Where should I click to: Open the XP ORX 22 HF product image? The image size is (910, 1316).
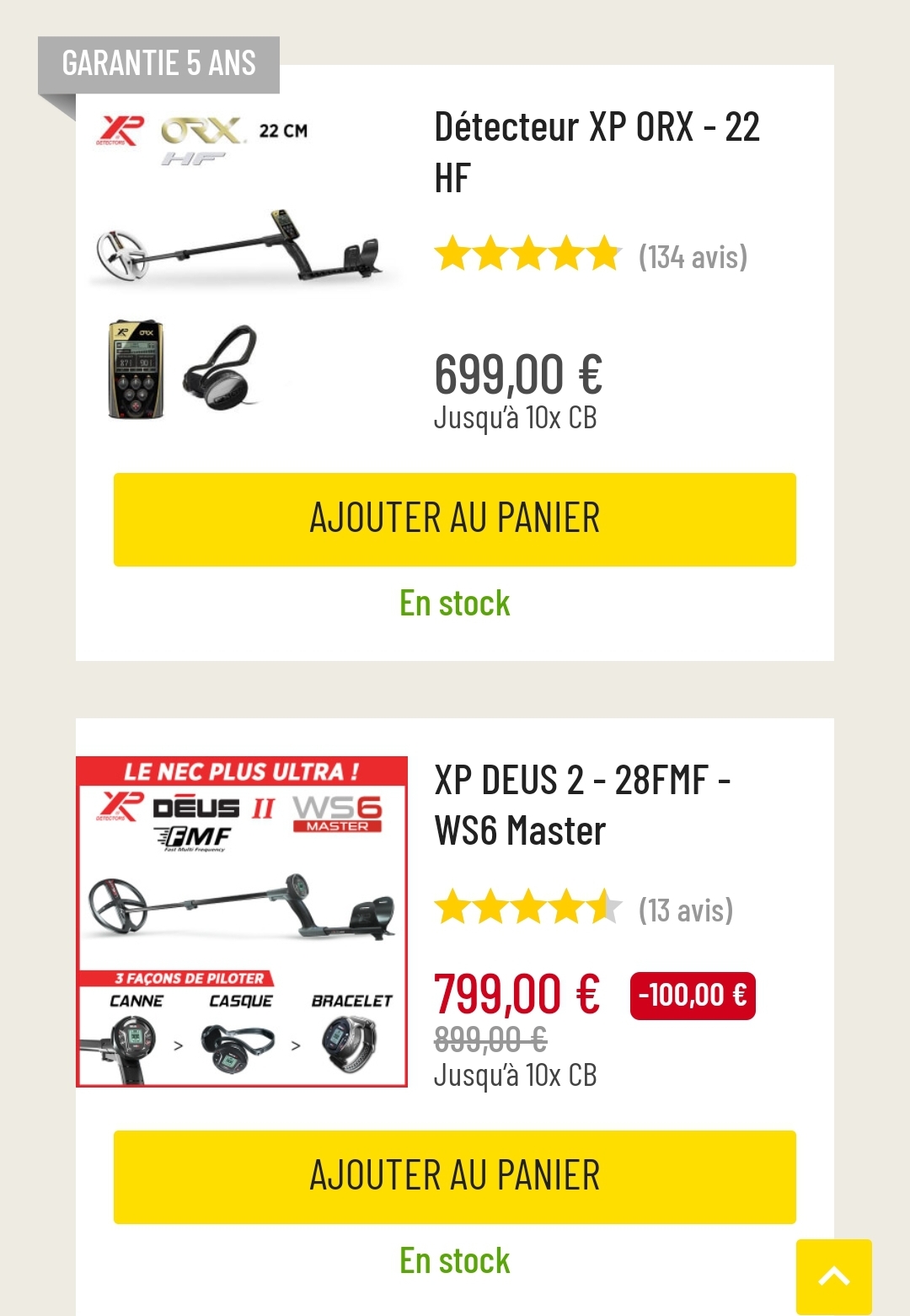coord(243,261)
